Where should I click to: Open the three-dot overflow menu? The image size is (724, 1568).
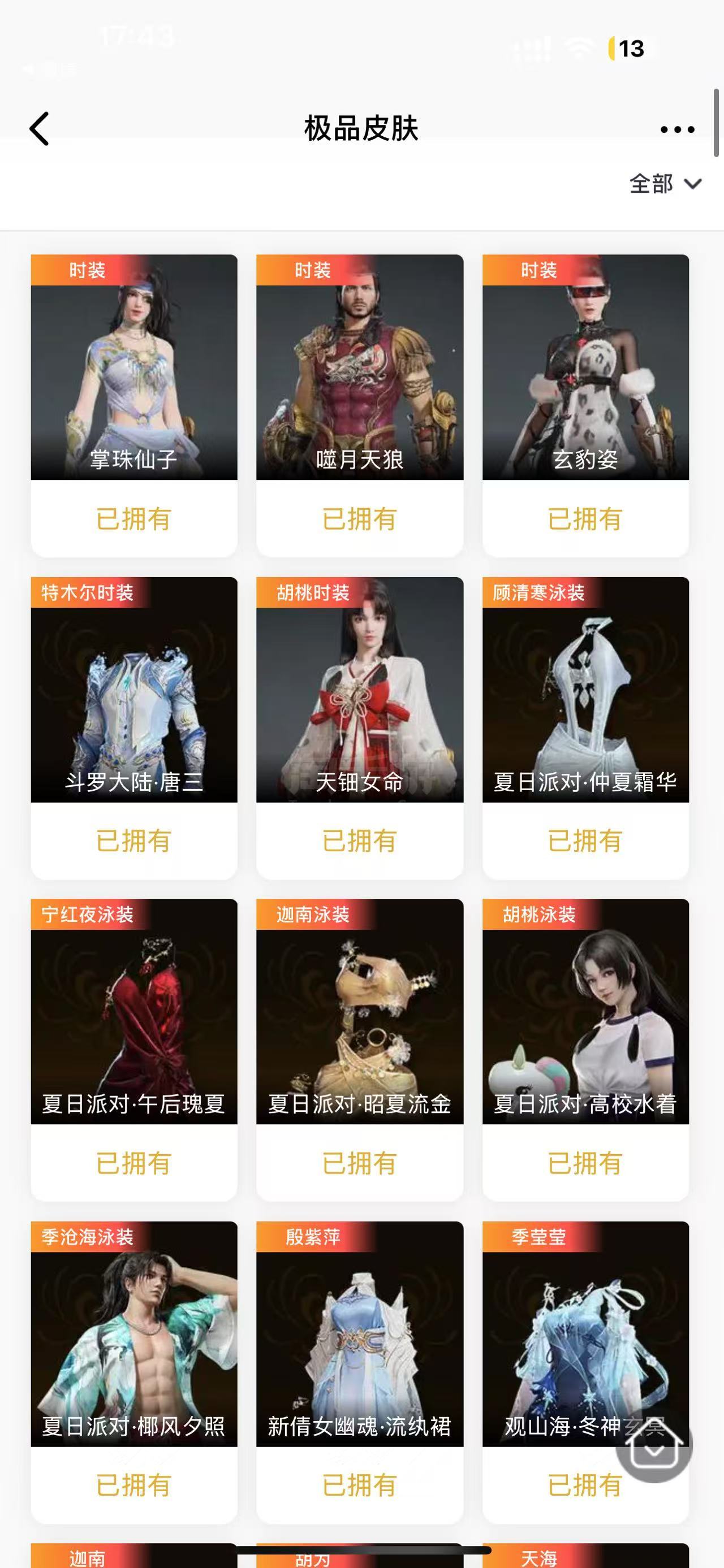point(677,129)
